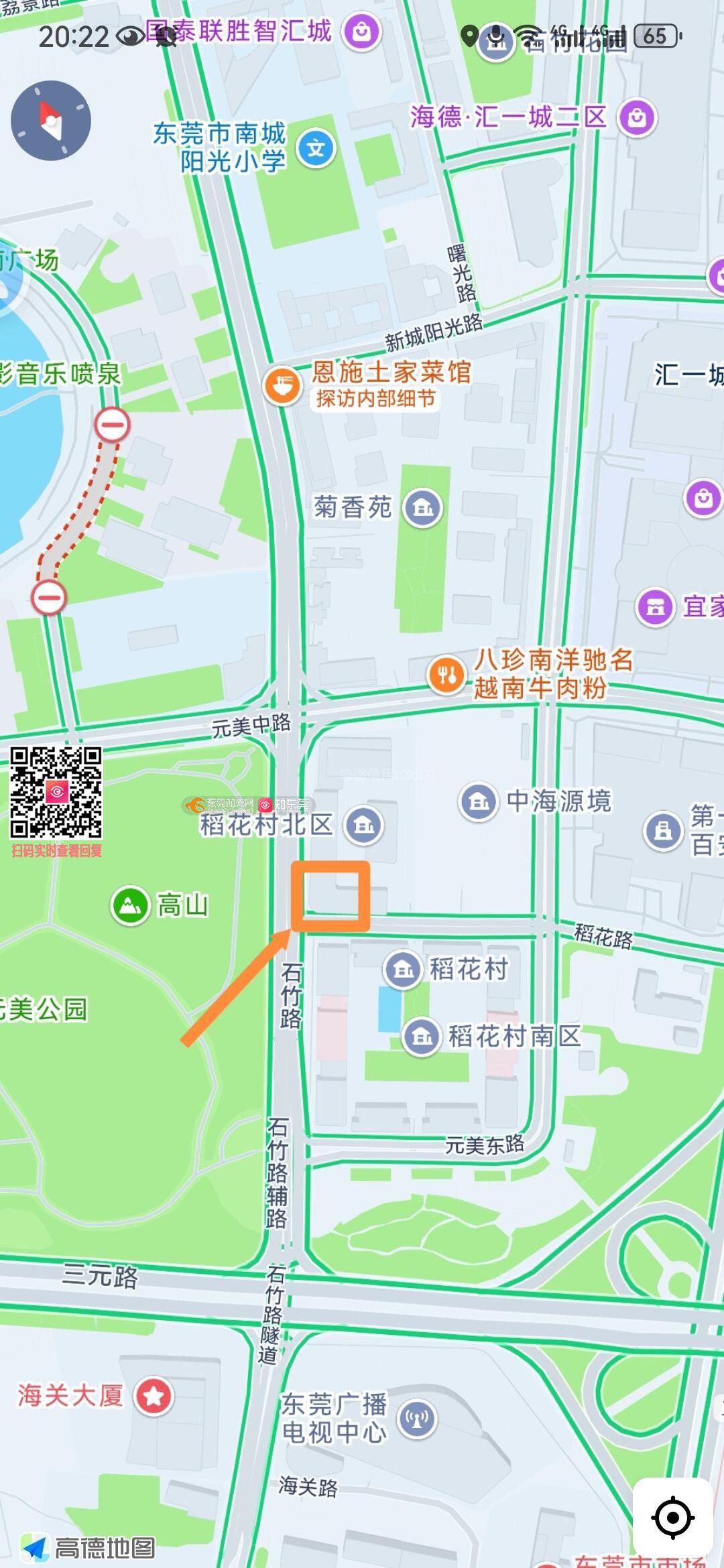
Task: Open the 海德·汇一城二区 shopping marker
Action: 637,118
